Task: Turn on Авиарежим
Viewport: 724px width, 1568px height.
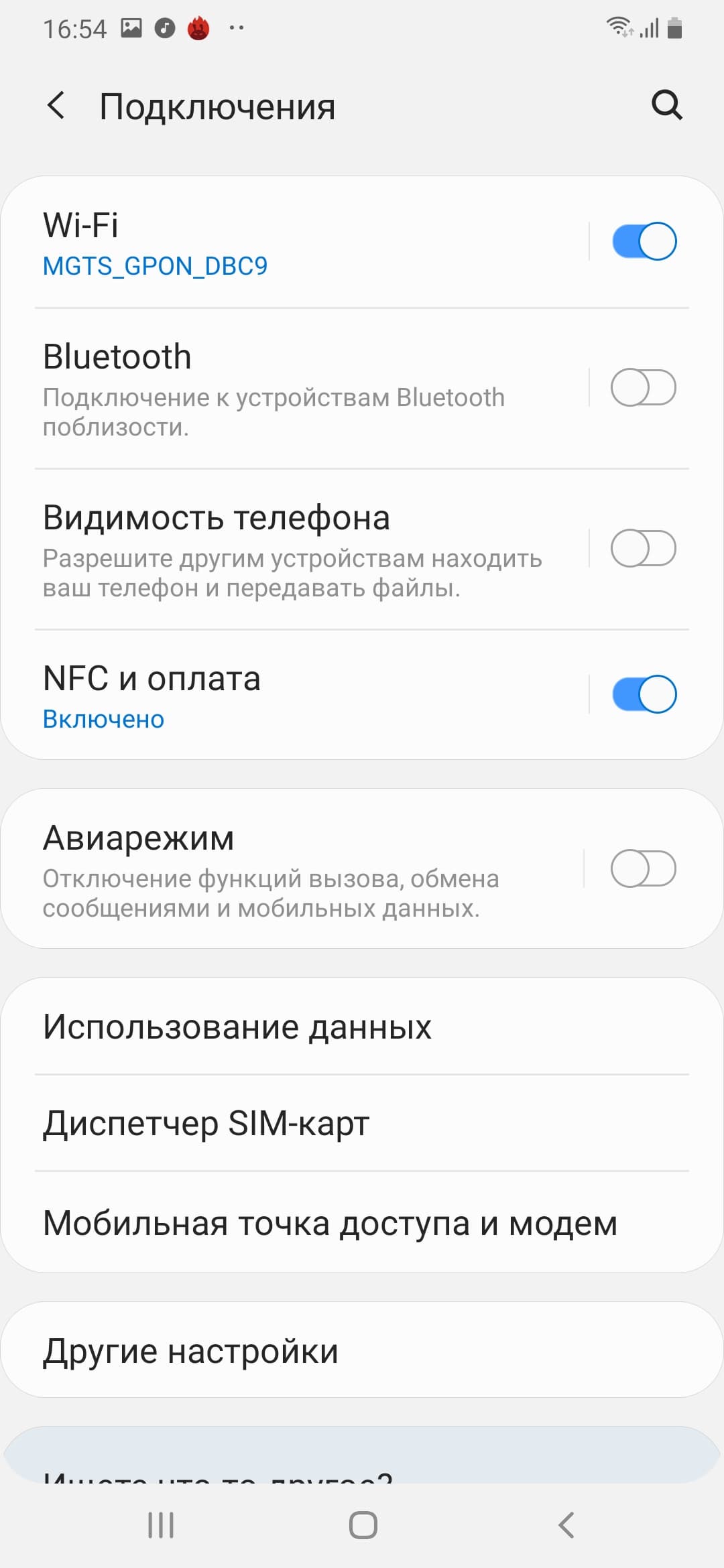Action: tap(644, 868)
